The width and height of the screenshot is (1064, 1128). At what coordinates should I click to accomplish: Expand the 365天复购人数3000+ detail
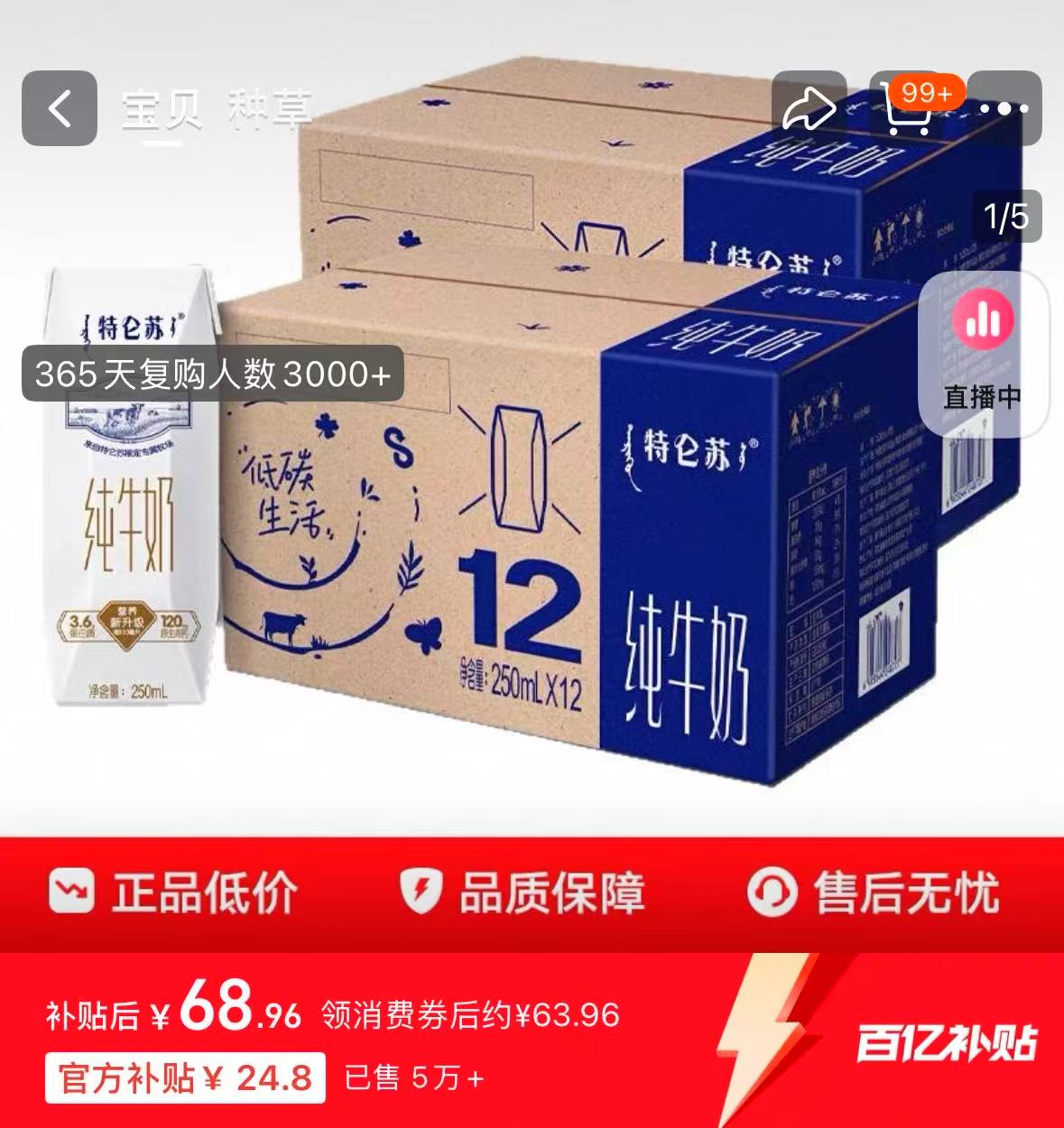213,373
